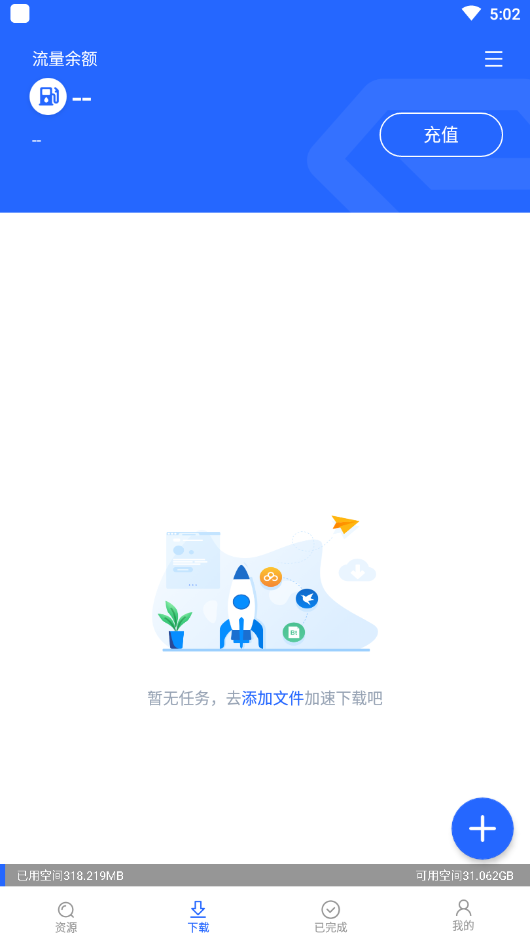The width and height of the screenshot is (530, 942).
Task: Open the hamburger menu icon
Action: tap(493, 59)
